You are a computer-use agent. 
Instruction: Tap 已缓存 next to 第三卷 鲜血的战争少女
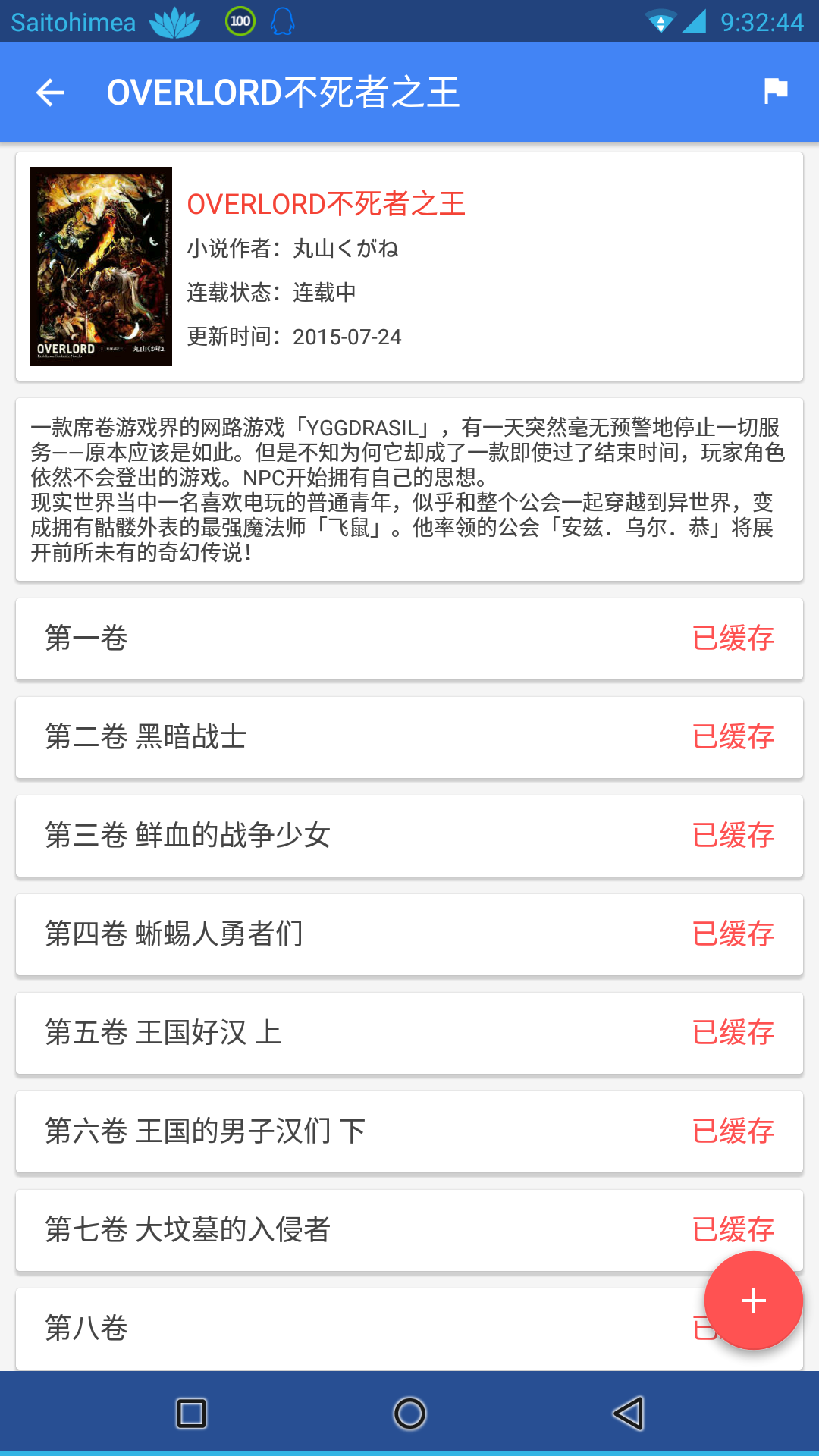[734, 836]
